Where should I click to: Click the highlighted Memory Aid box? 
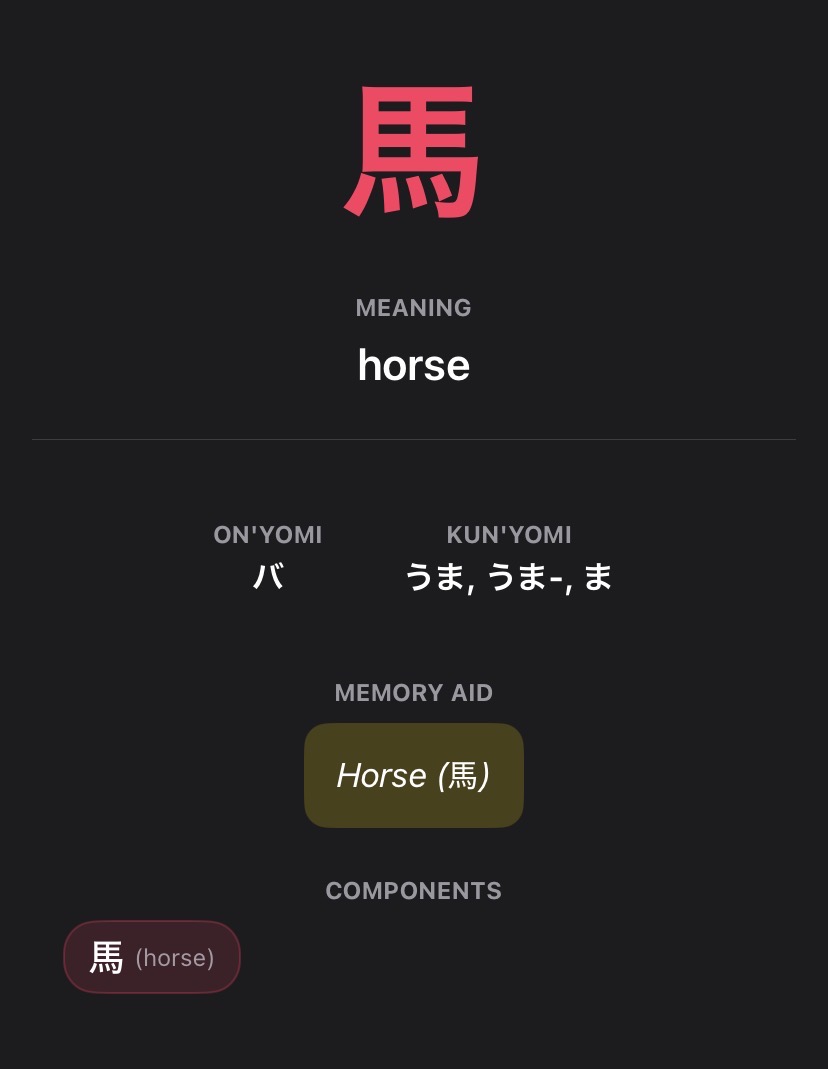coord(413,775)
